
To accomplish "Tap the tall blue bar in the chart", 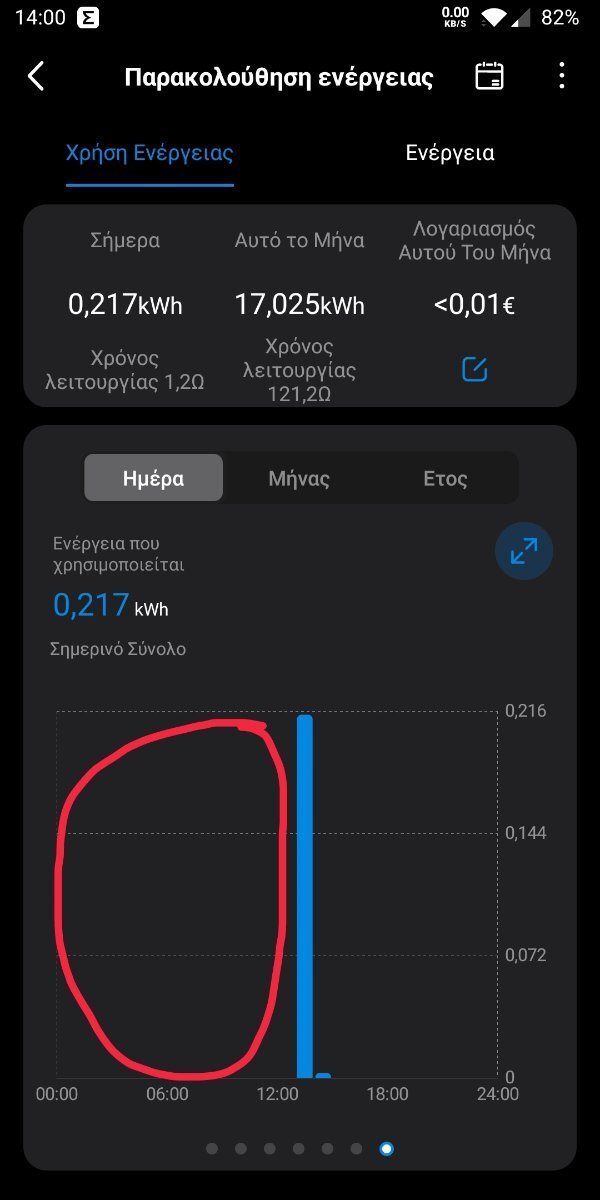I will point(305,896).
